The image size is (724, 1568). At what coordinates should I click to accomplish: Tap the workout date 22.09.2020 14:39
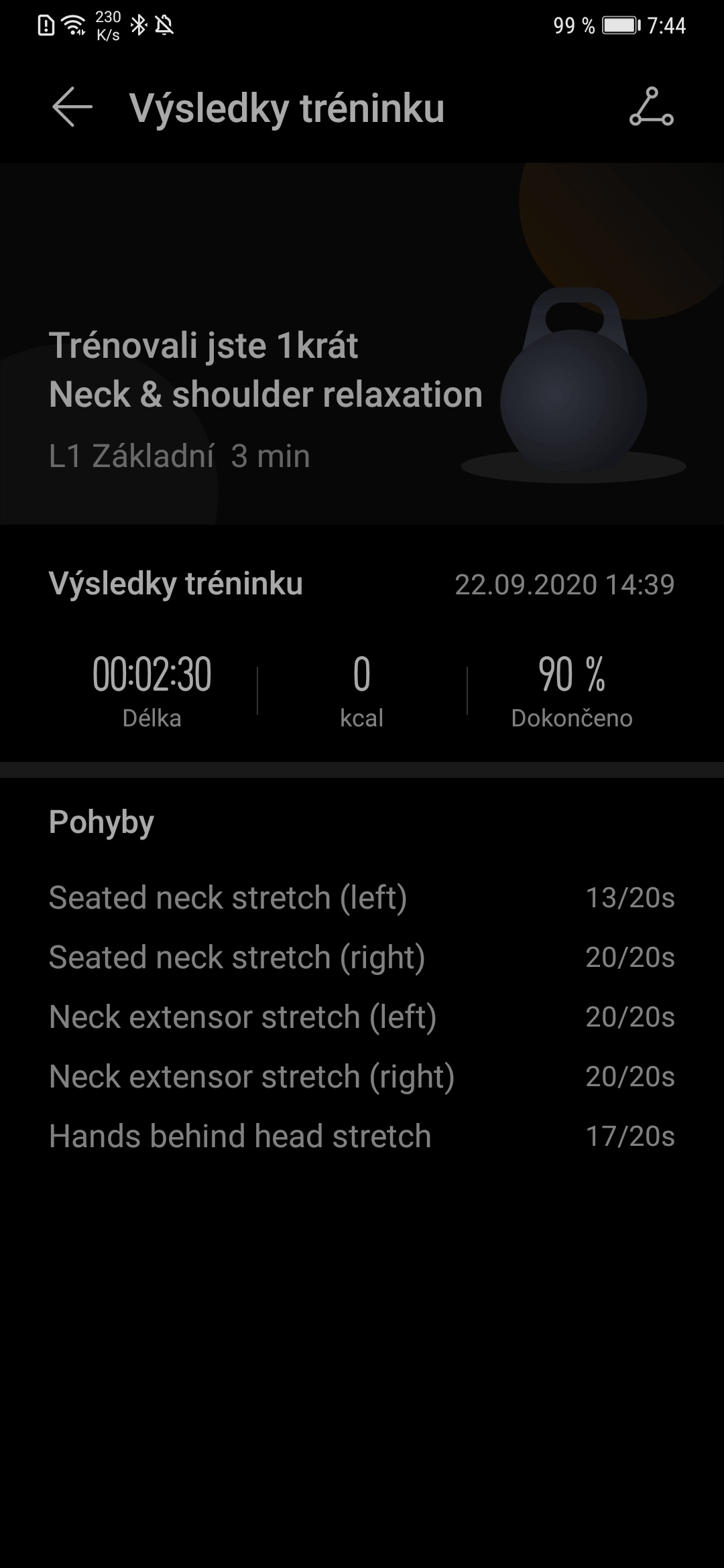tap(564, 584)
